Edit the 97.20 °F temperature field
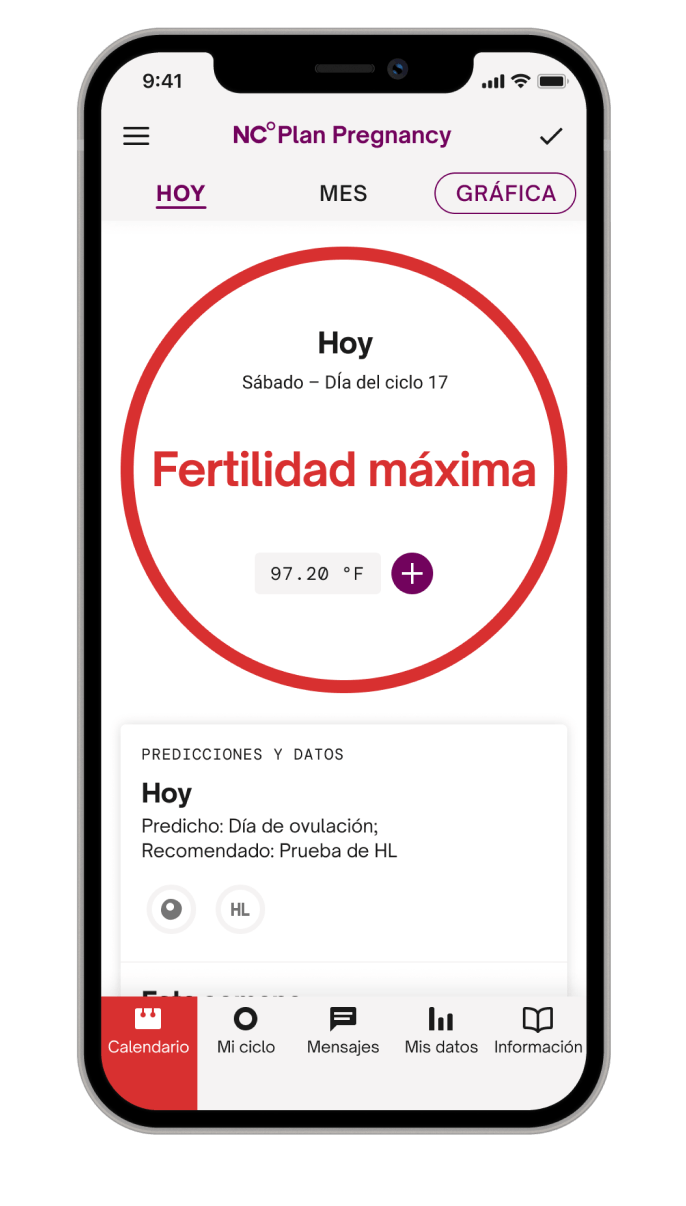 tap(317, 573)
